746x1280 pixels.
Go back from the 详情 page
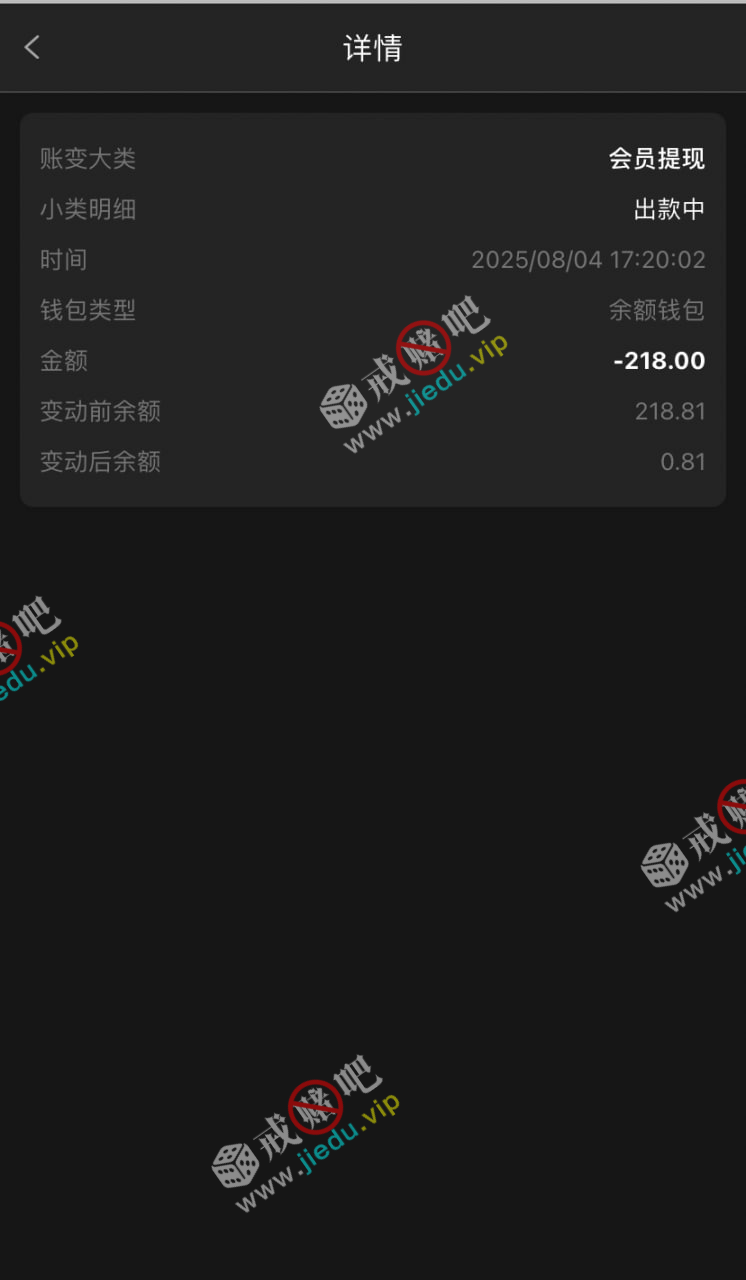click(32, 47)
